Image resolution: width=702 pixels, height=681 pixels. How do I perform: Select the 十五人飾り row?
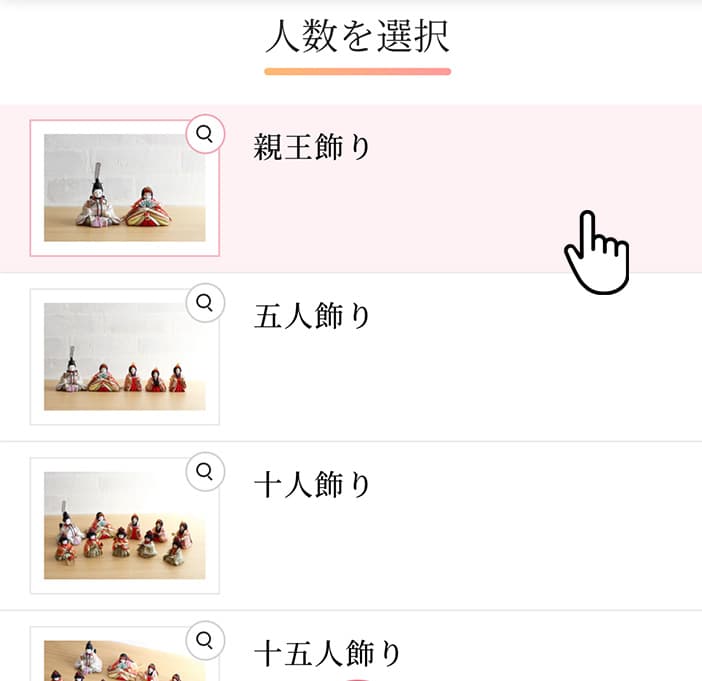pos(328,654)
